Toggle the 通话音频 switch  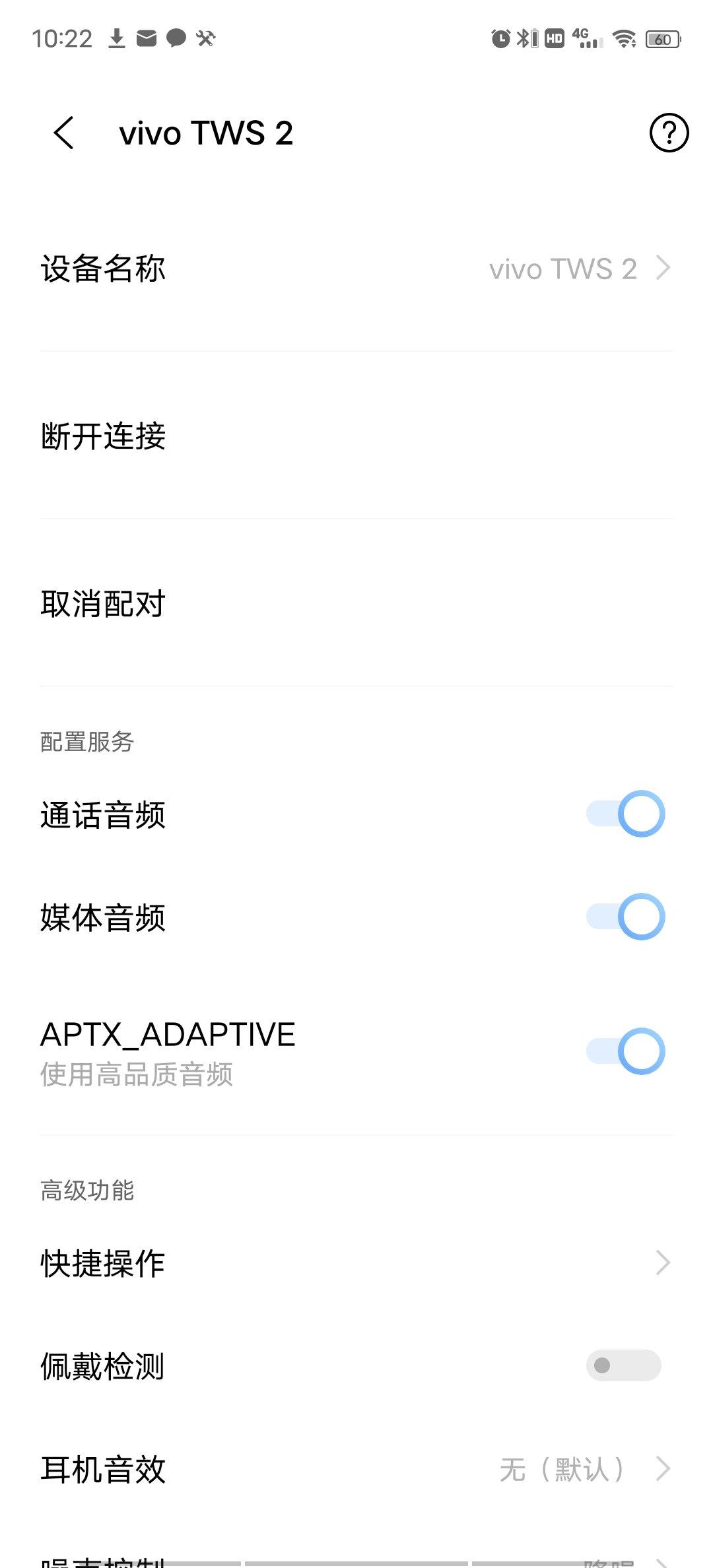(625, 814)
